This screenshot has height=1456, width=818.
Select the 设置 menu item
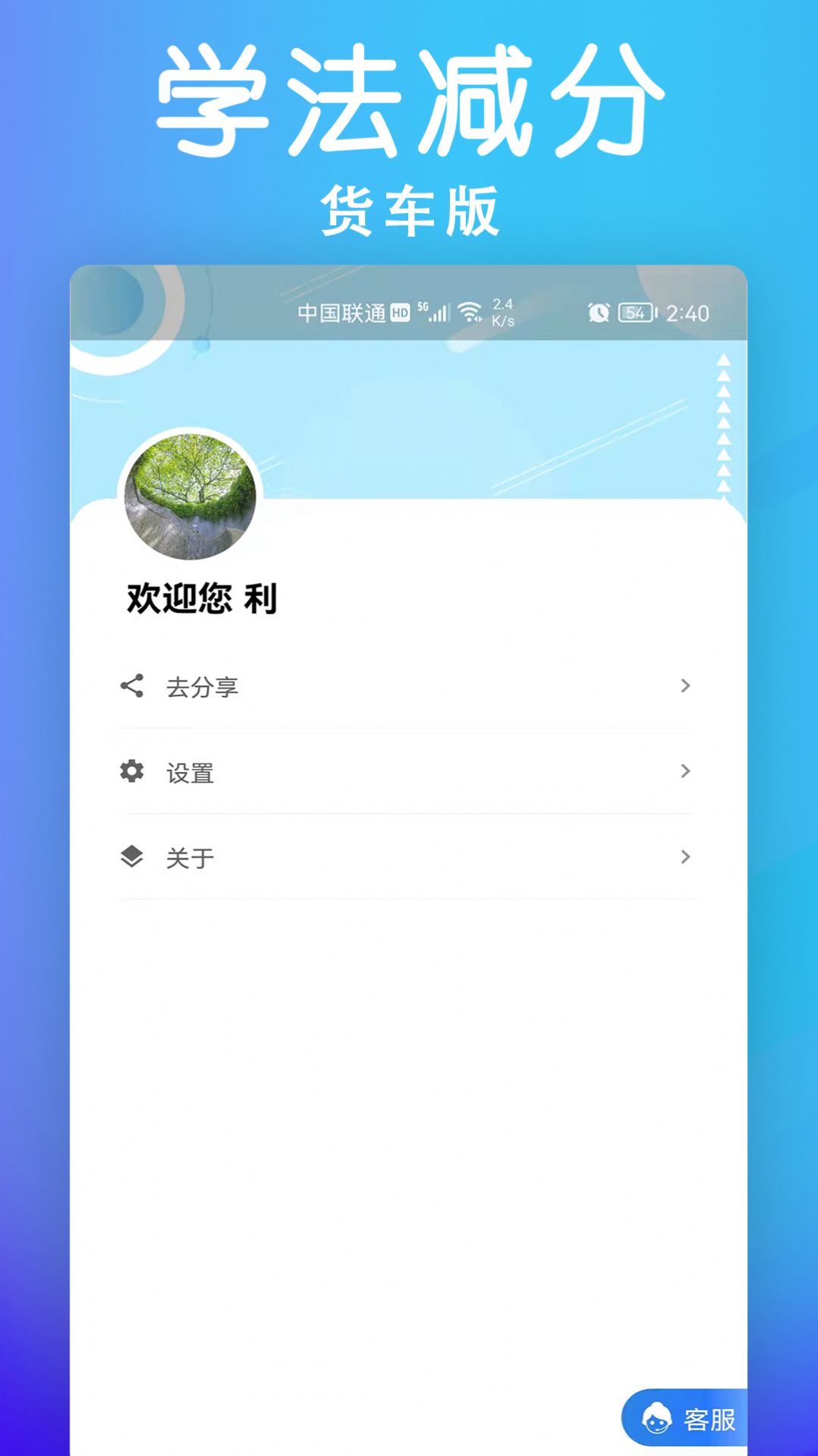[x=190, y=772]
